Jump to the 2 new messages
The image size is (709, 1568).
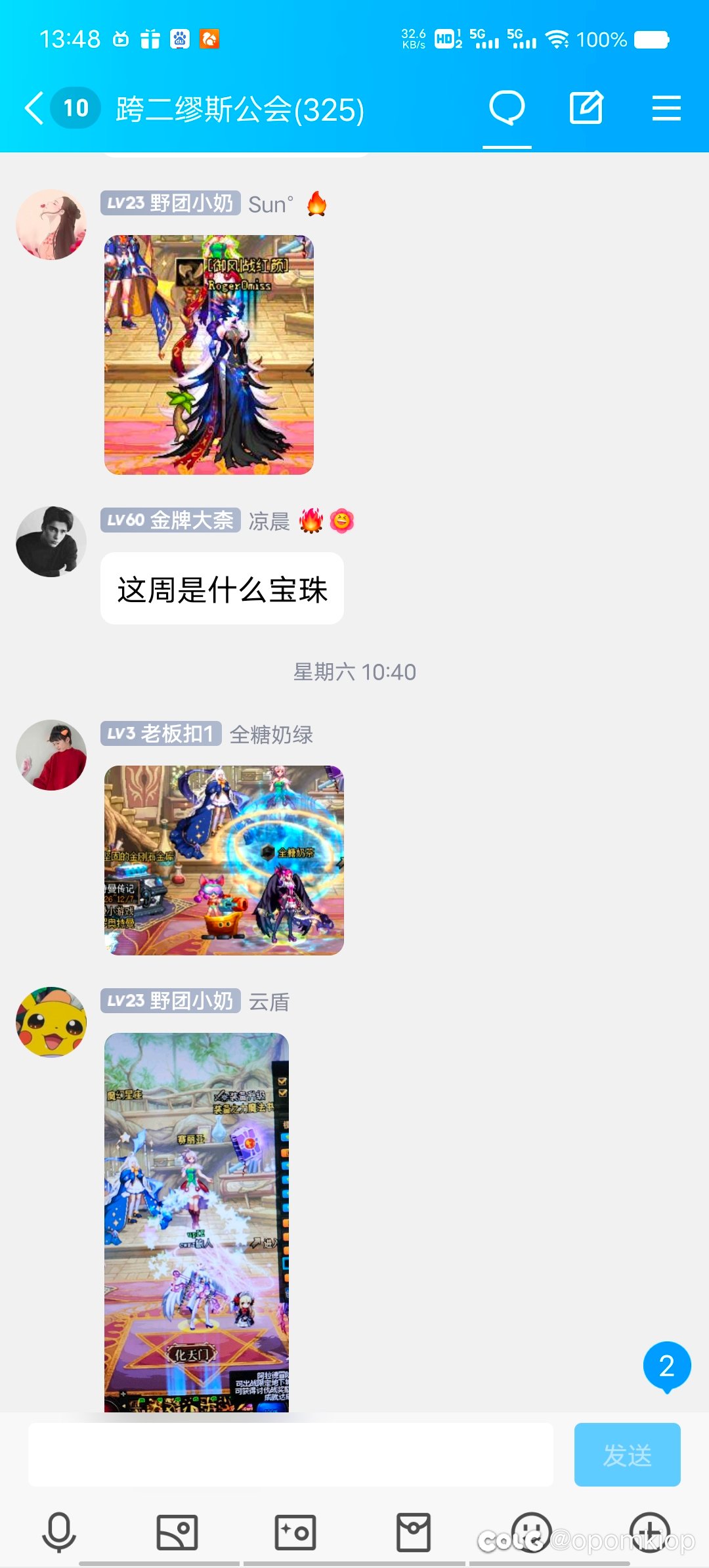click(x=666, y=1367)
